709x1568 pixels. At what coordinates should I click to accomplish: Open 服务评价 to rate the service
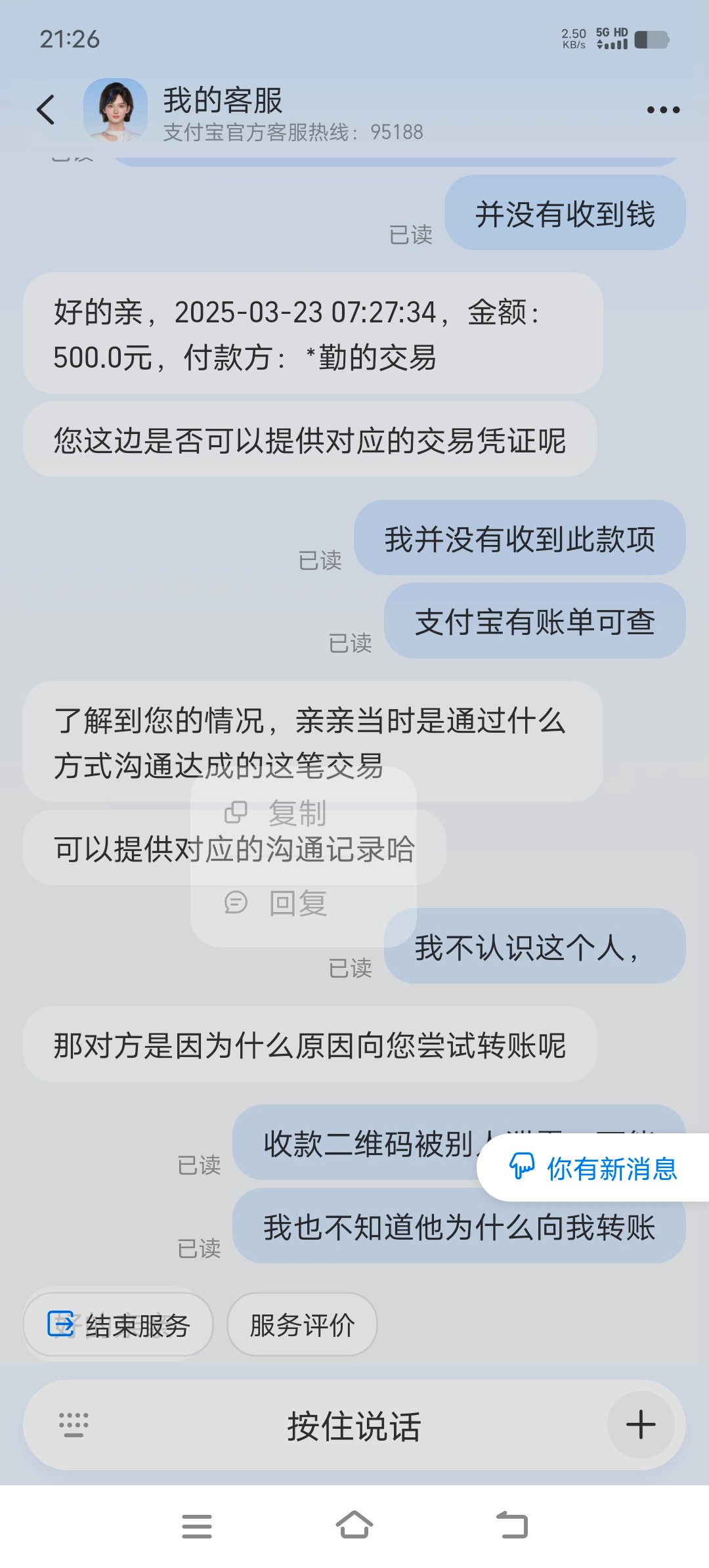301,1325
